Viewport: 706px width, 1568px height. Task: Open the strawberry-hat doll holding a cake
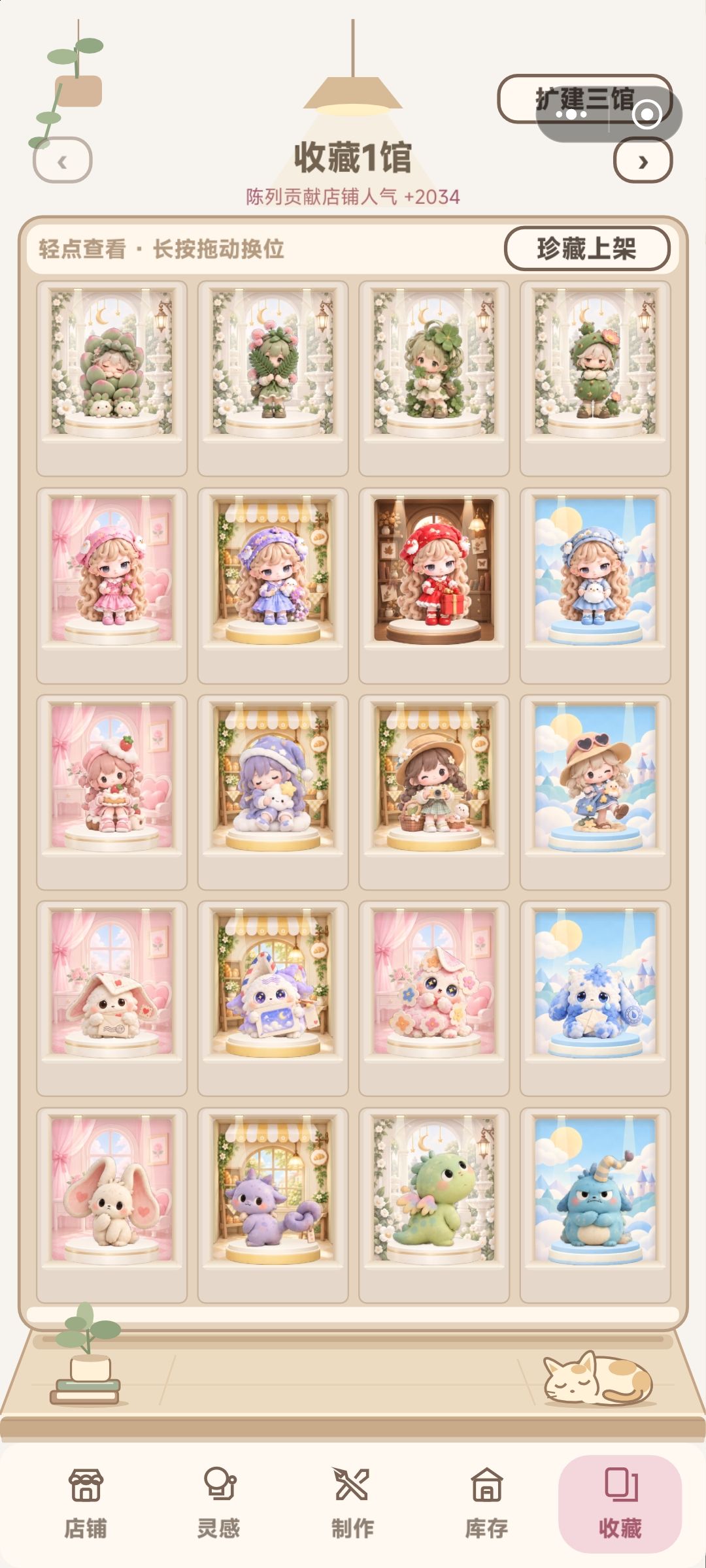(x=112, y=791)
